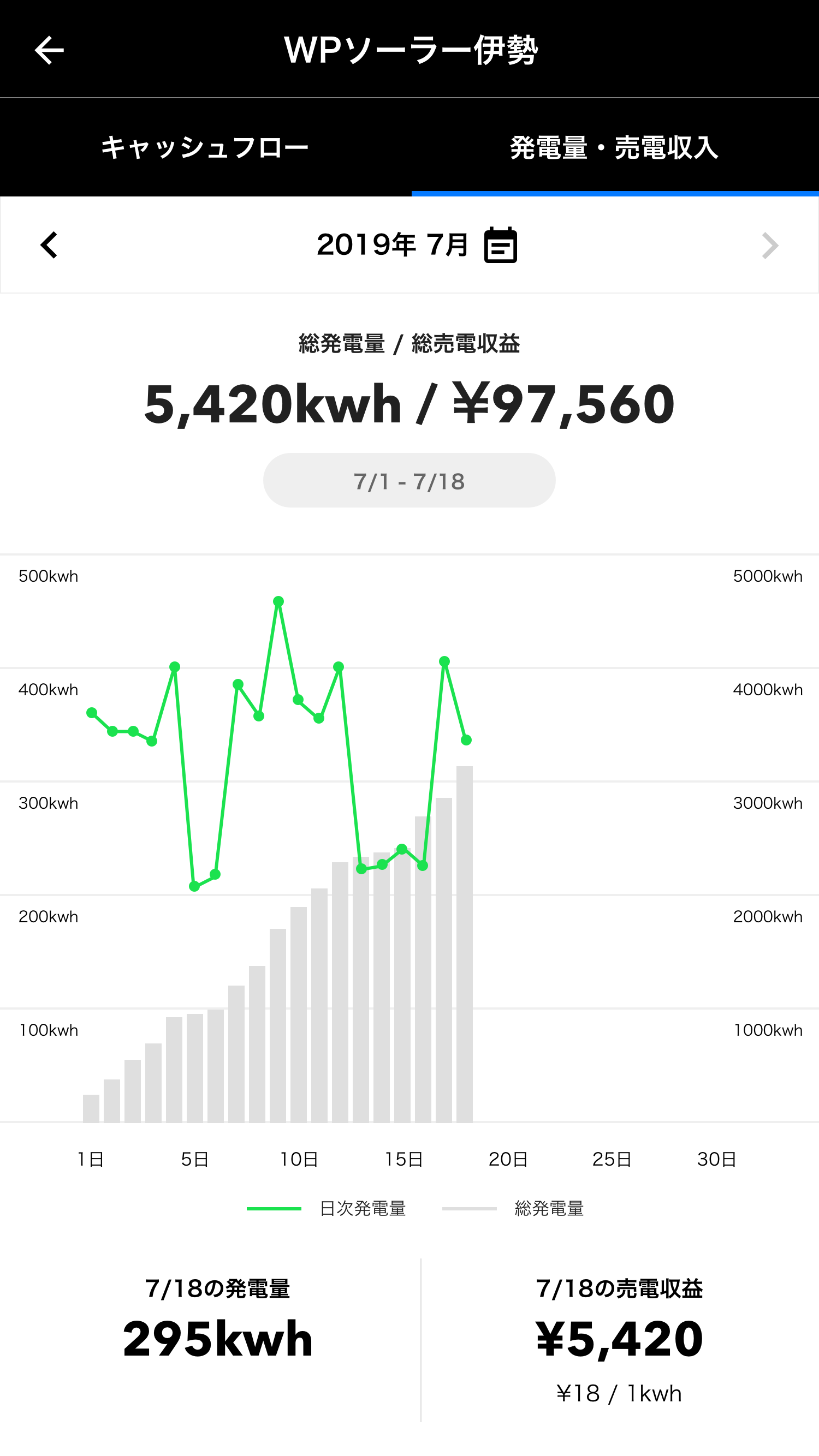This screenshot has height=1456, width=819.
Task: Select the 発電量・売電収入 tab
Action: [615, 147]
